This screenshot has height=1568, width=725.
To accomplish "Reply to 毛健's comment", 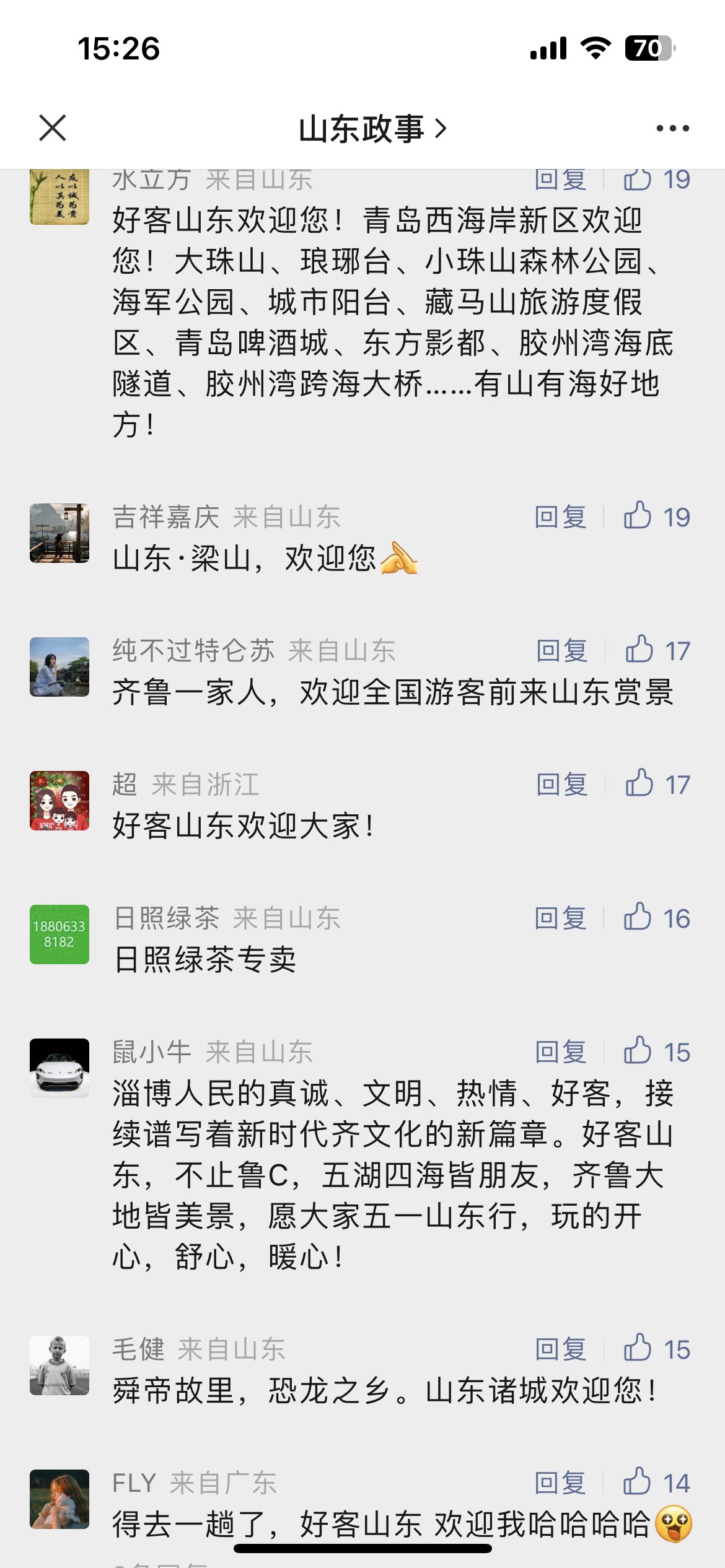I will pyautogui.click(x=561, y=1349).
